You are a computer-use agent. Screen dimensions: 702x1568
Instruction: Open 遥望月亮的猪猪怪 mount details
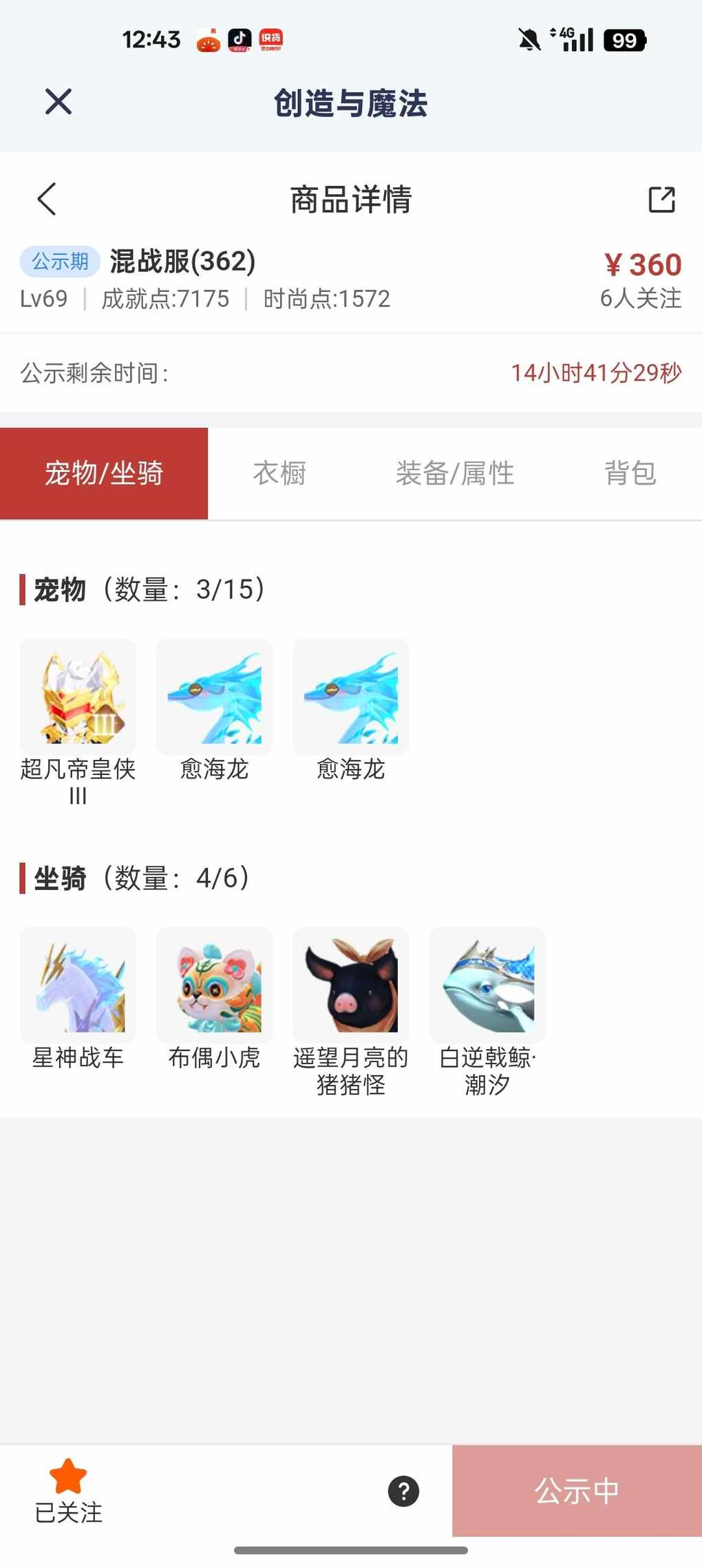(350, 985)
